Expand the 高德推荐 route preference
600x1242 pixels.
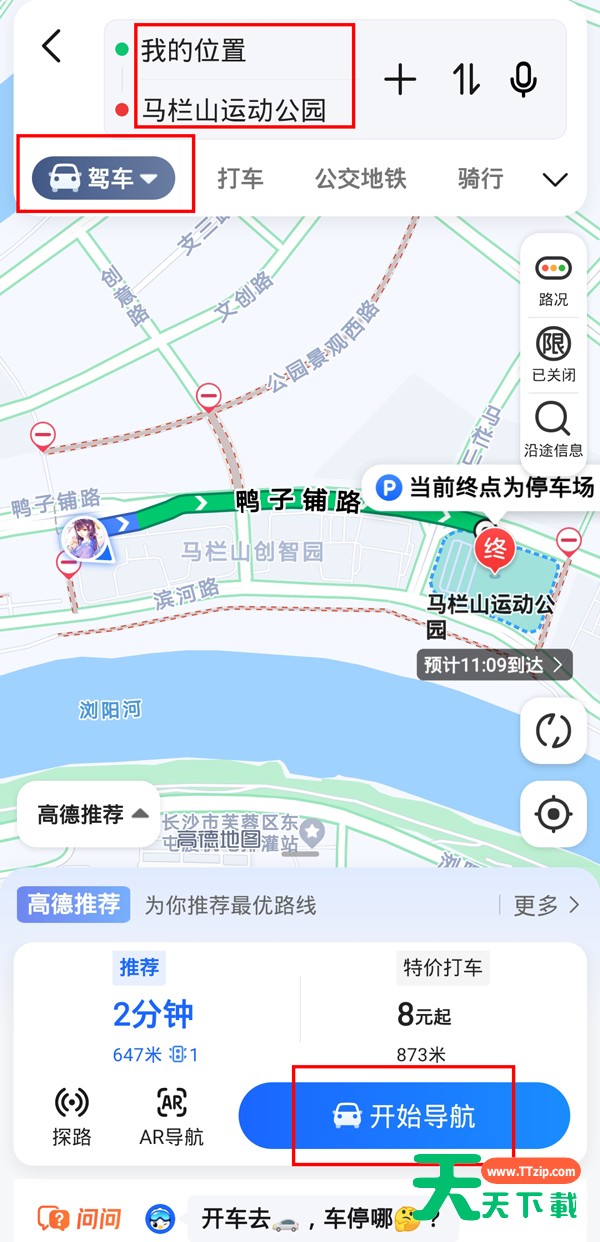coord(90,815)
